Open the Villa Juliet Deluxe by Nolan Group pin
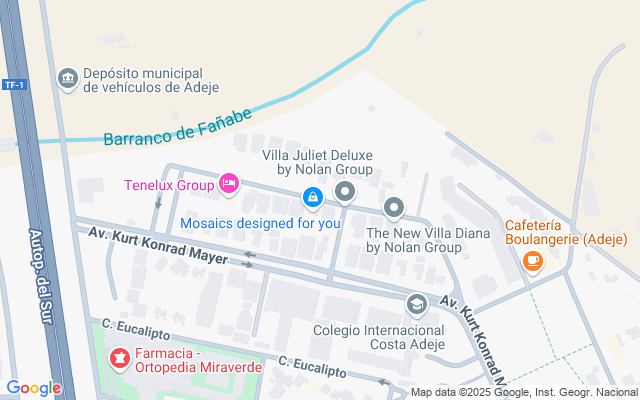640x400 pixels. pos(346,191)
